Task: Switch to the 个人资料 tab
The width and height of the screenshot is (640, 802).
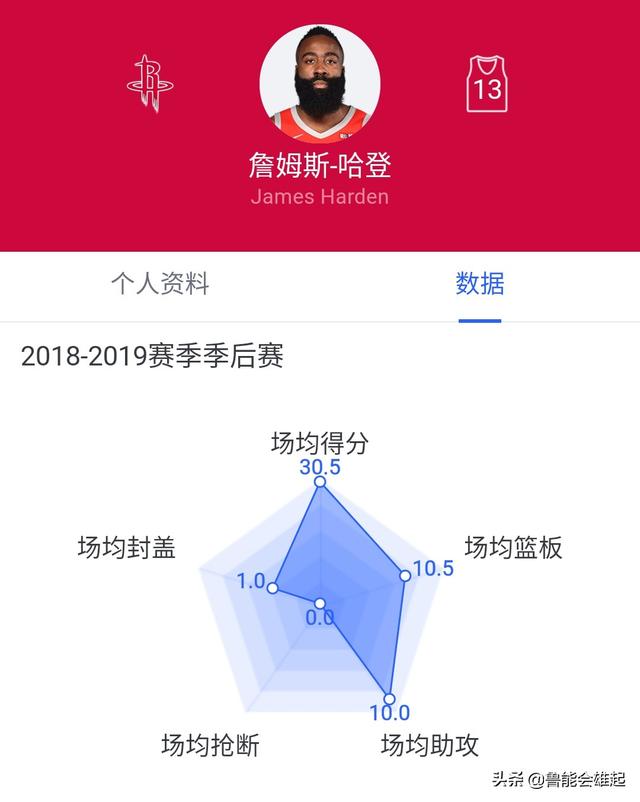Action: click(x=160, y=284)
